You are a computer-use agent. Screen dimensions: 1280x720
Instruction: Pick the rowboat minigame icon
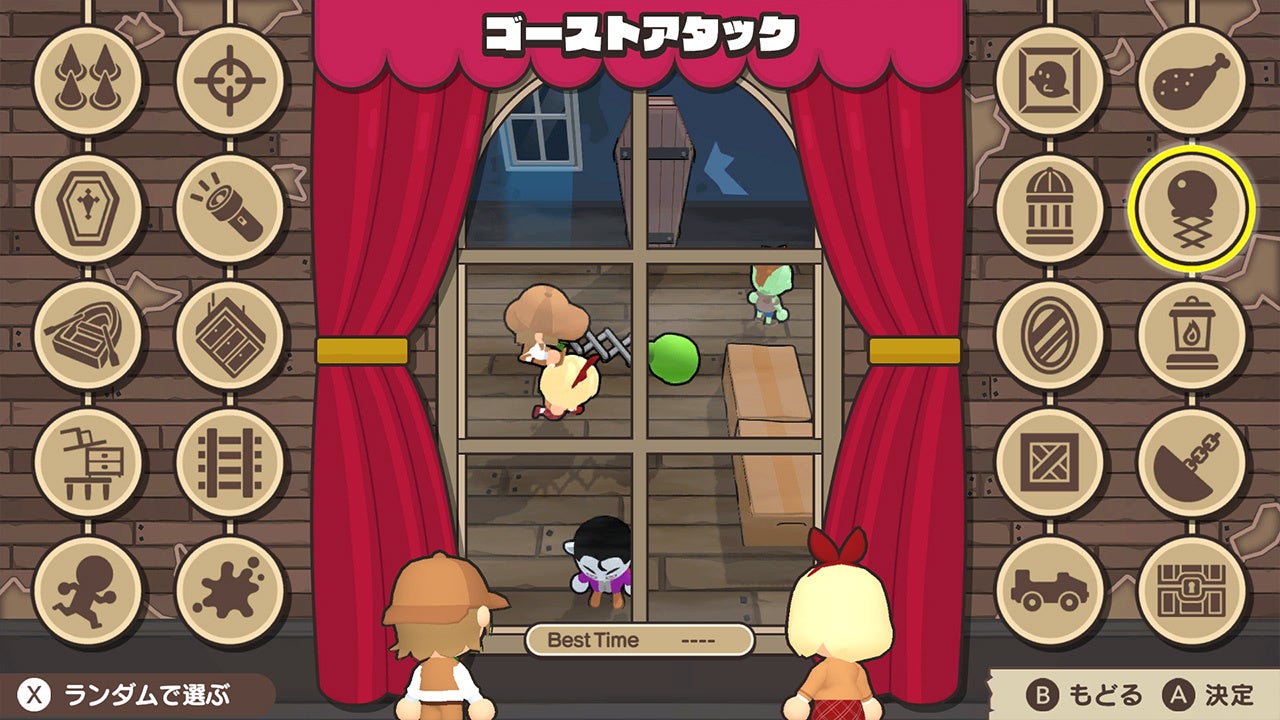coord(88,335)
